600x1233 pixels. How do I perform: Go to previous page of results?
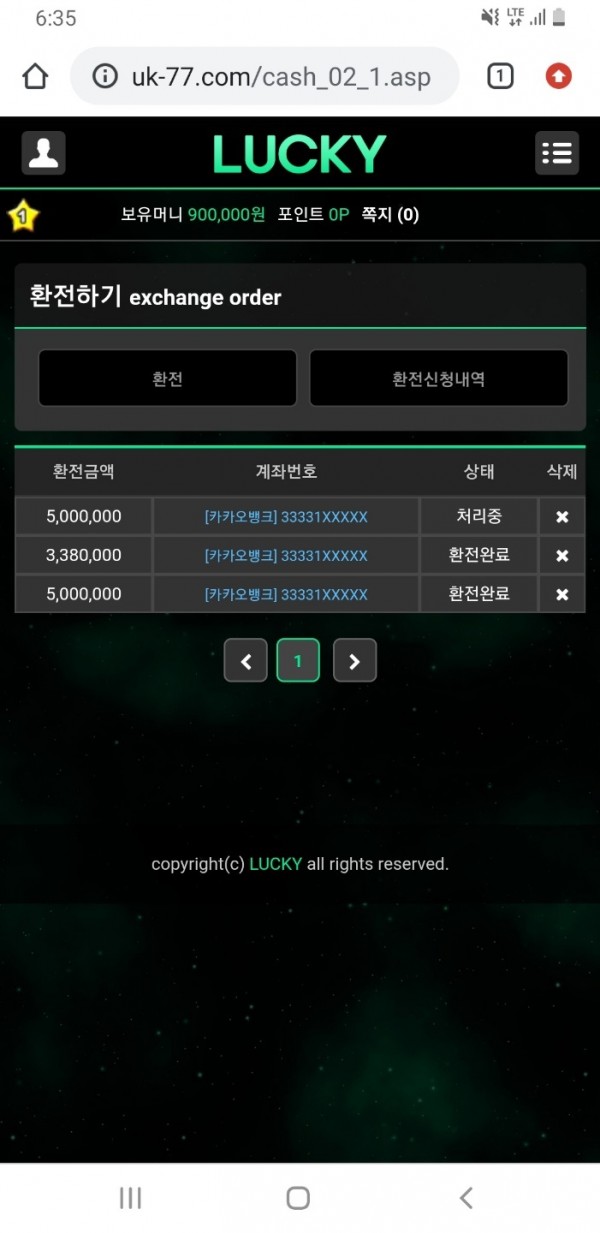point(246,660)
